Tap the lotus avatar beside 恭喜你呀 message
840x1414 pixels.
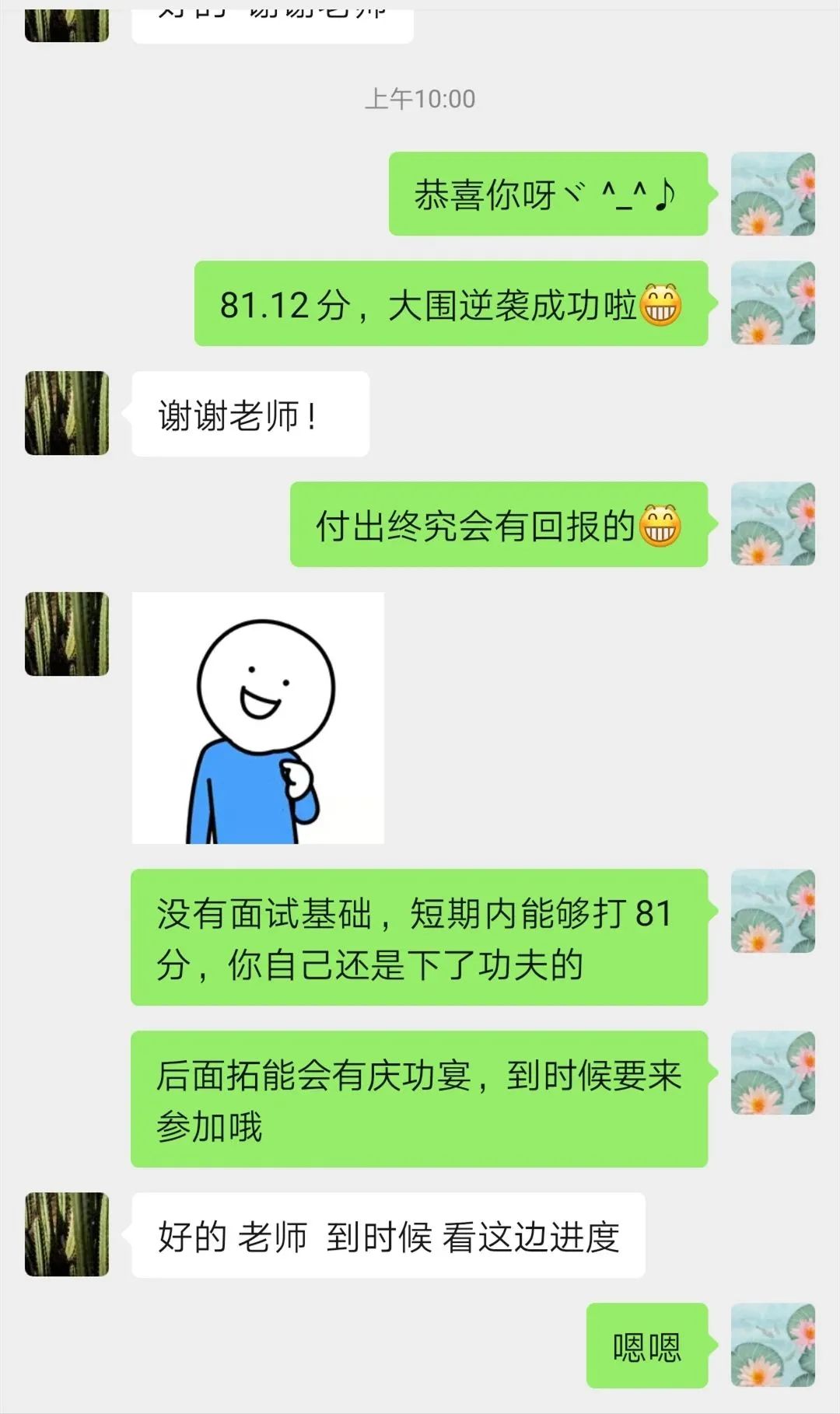[772, 194]
